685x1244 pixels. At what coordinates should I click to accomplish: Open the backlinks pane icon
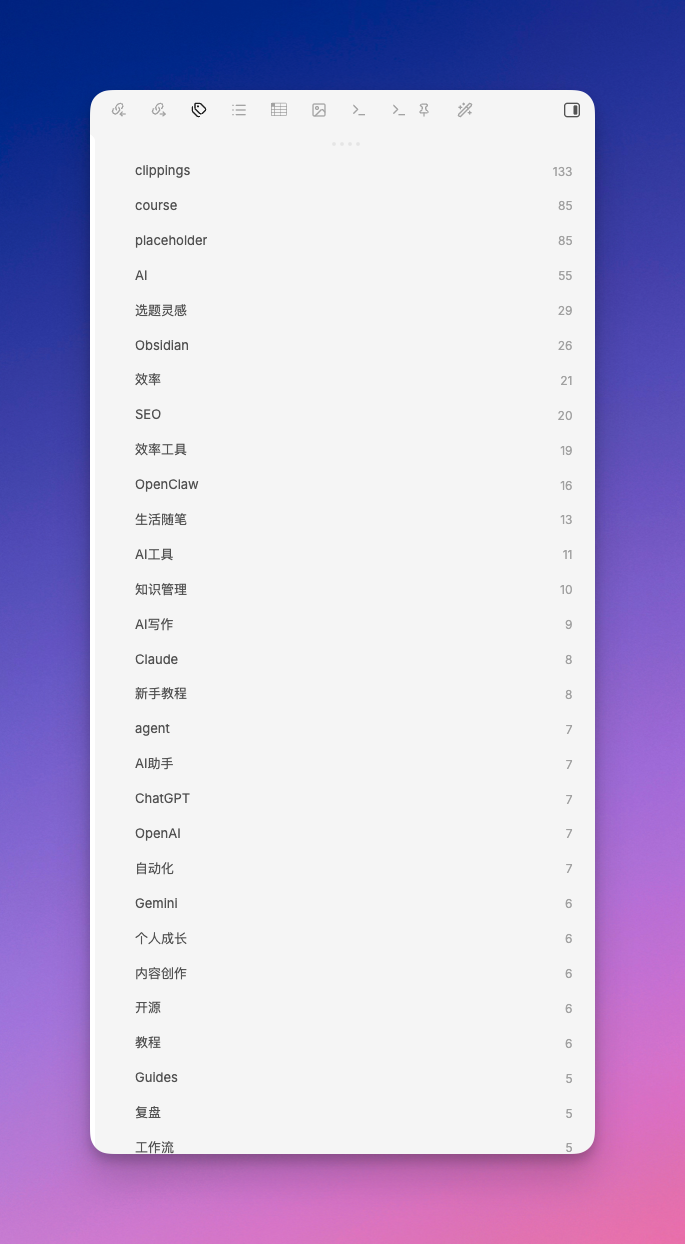118,110
